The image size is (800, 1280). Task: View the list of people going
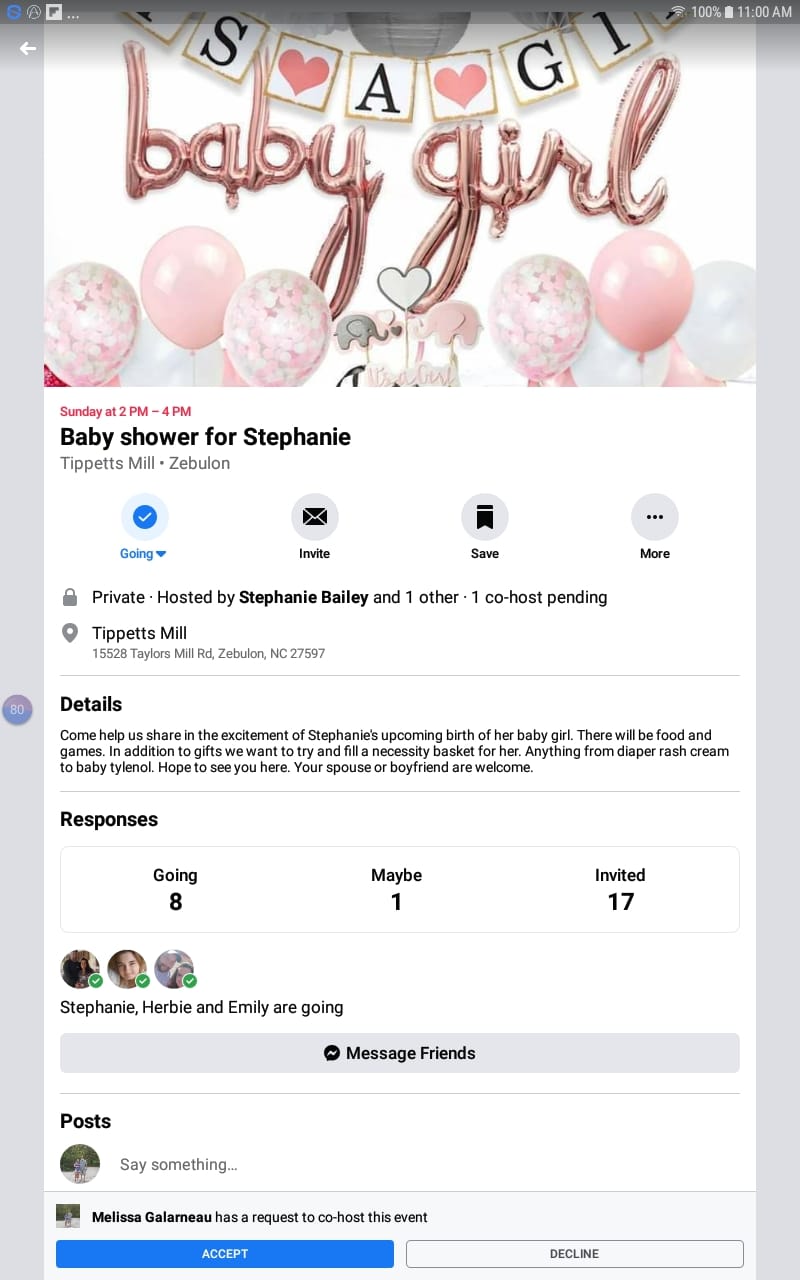(175, 889)
